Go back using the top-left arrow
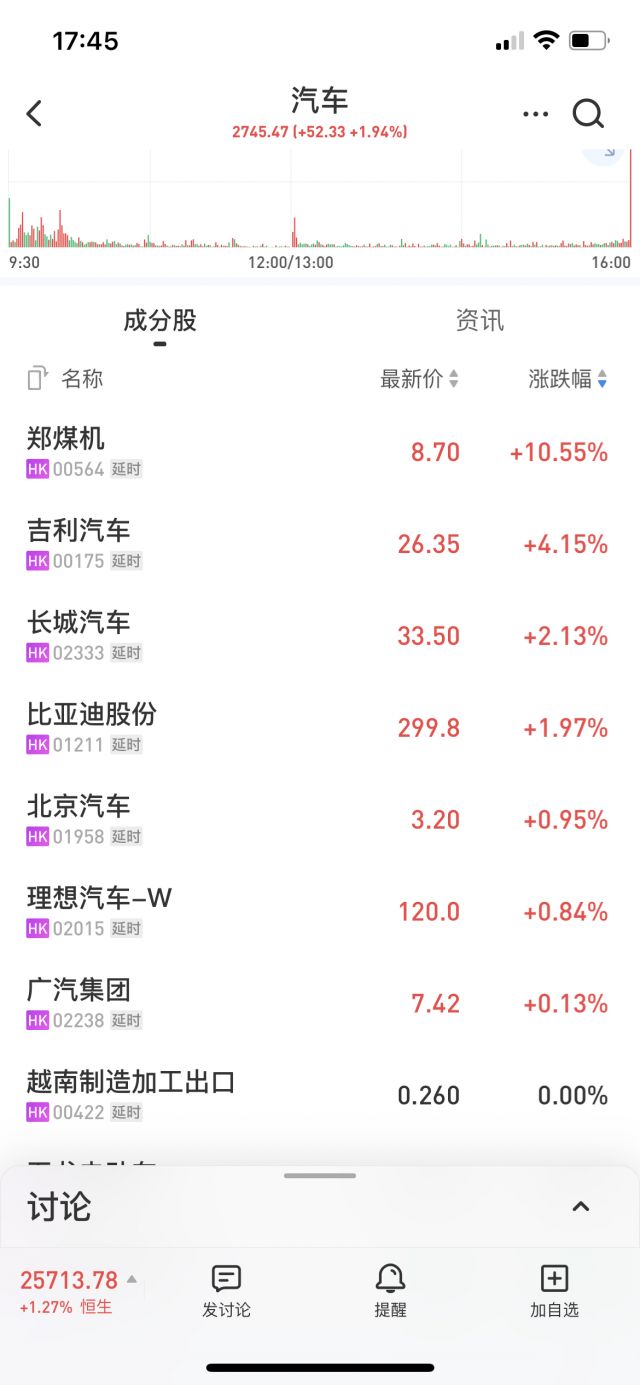 coord(34,113)
